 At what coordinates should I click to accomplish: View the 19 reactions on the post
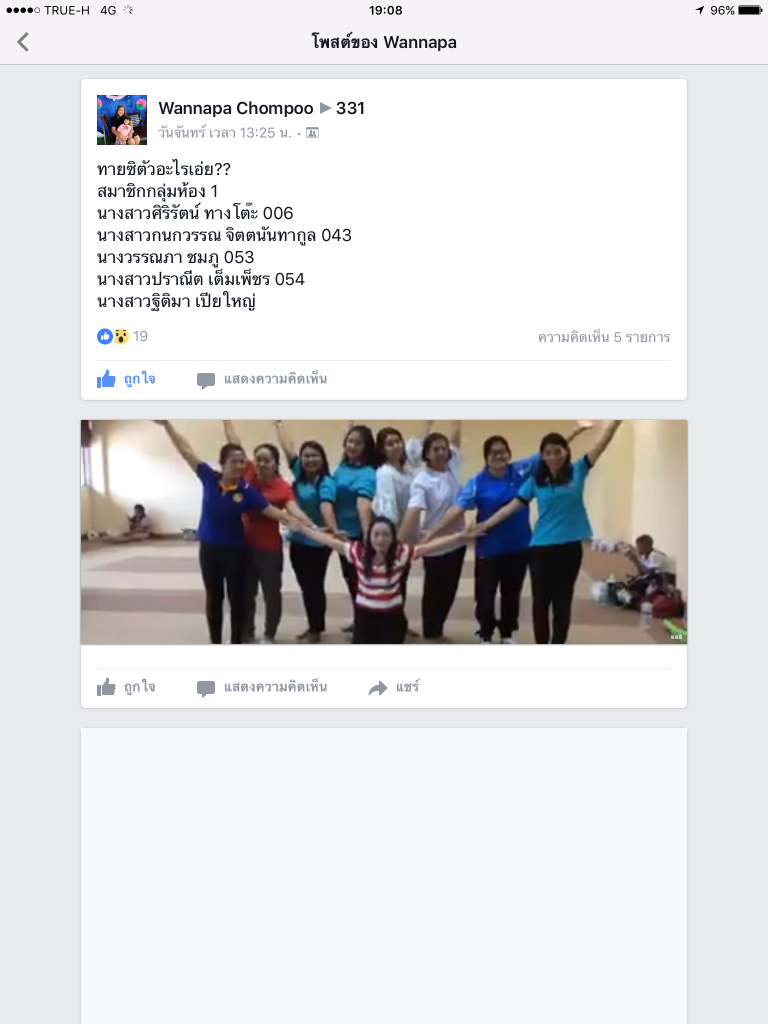pyautogui.click(x=123, y=337)
